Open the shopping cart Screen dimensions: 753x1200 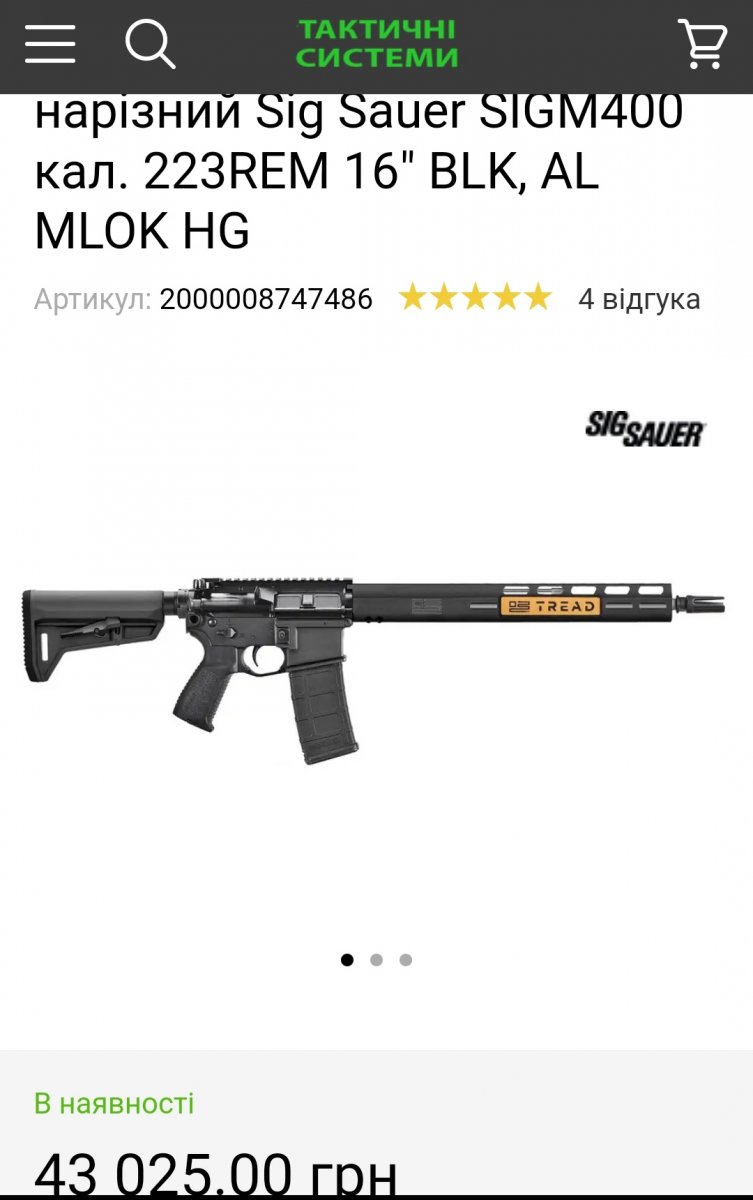pos(702,44)
